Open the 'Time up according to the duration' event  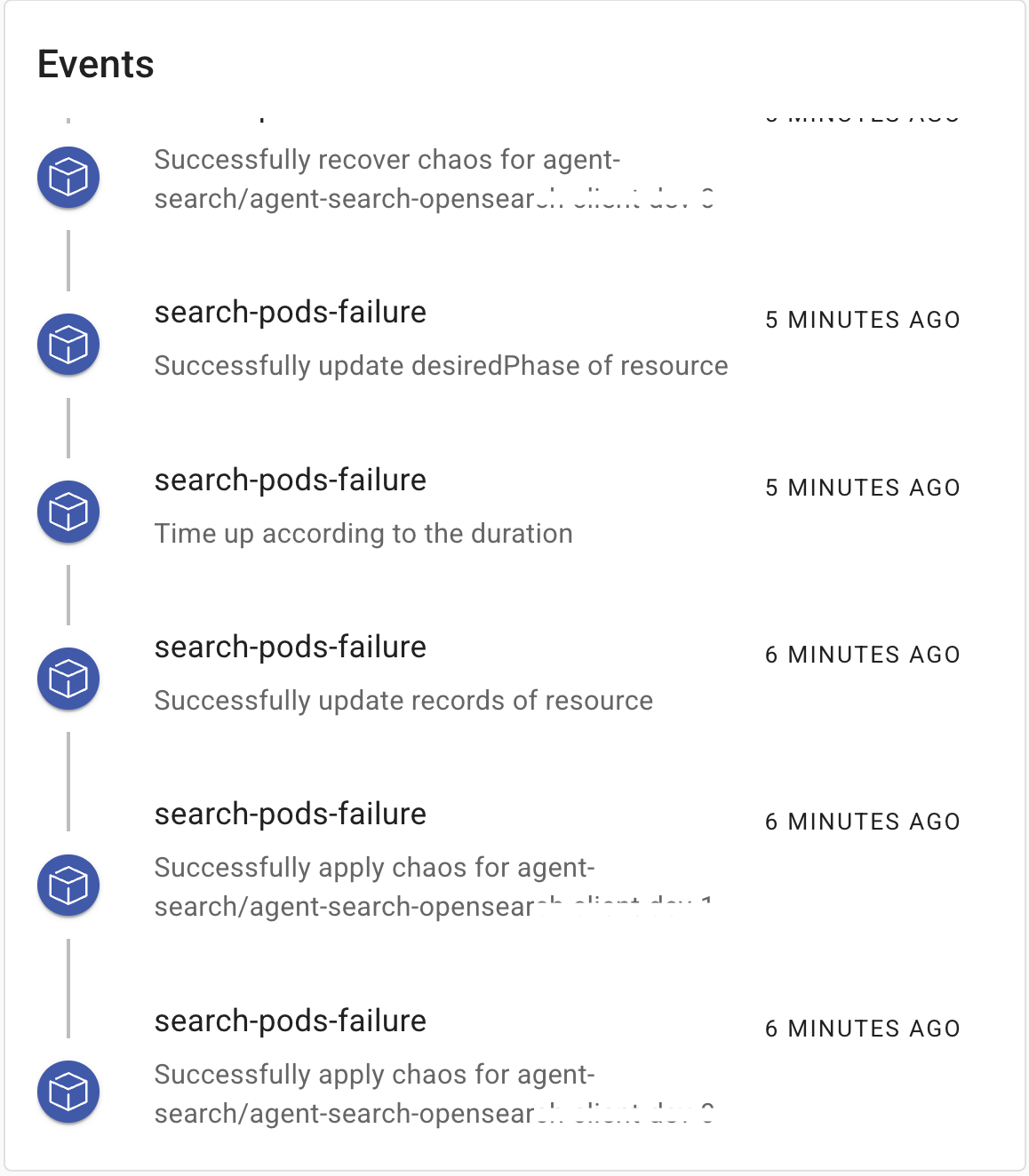tap(363, 533)
